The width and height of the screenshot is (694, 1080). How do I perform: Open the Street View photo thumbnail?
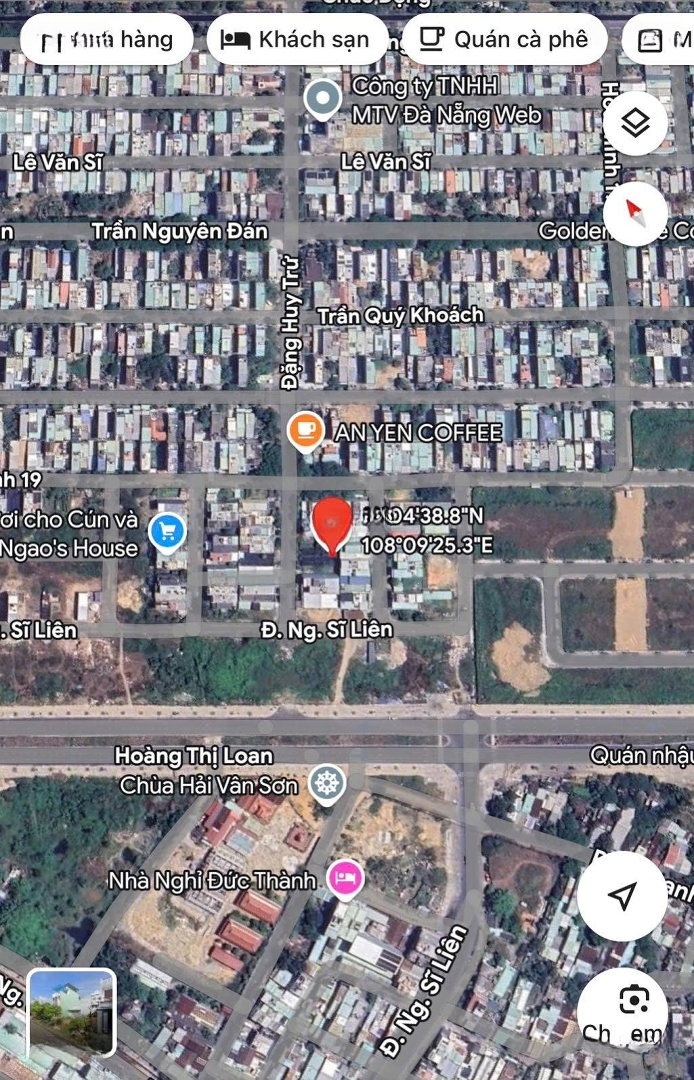[x=72, y=1012]
